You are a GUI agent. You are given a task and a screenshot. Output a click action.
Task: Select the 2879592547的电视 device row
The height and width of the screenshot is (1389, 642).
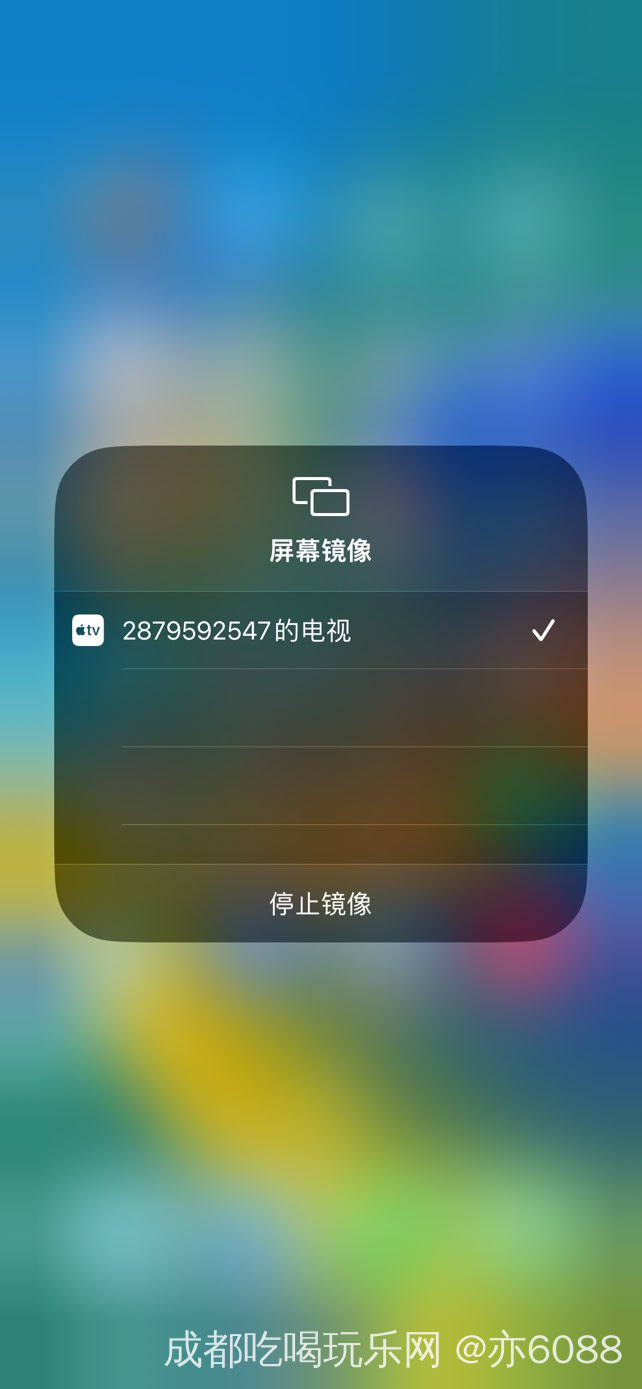pos(321,630)
